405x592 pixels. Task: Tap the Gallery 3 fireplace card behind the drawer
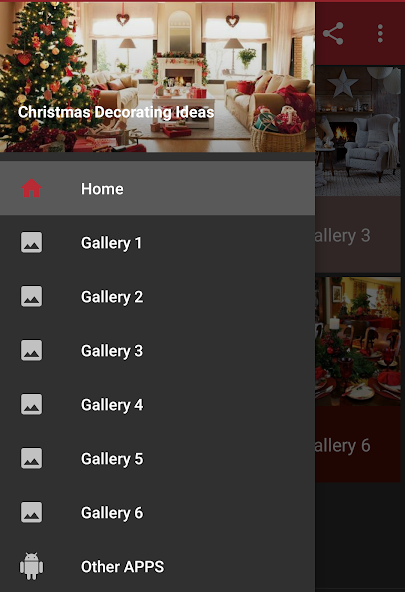pyautogui.click(x=358, y=169)
